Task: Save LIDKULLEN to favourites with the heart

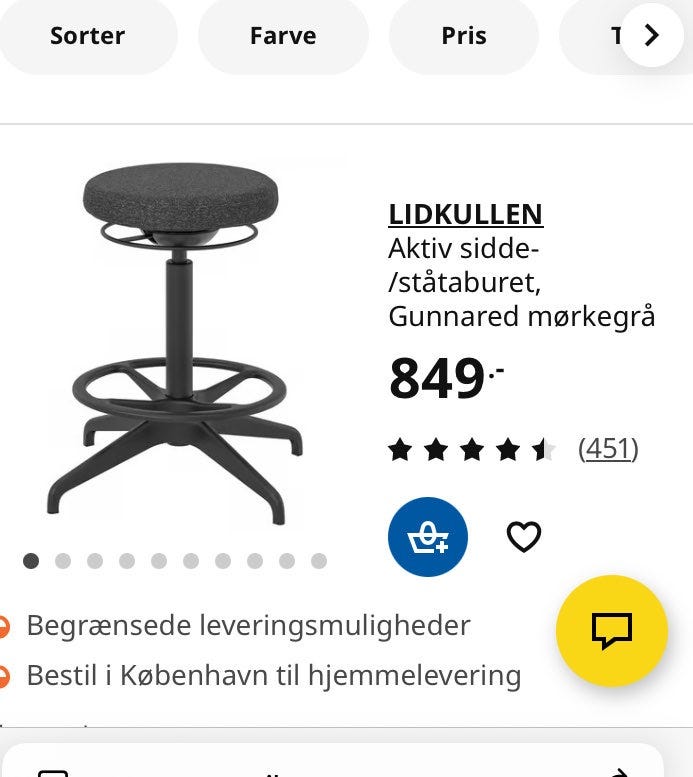Action: (x=524, y=537)
